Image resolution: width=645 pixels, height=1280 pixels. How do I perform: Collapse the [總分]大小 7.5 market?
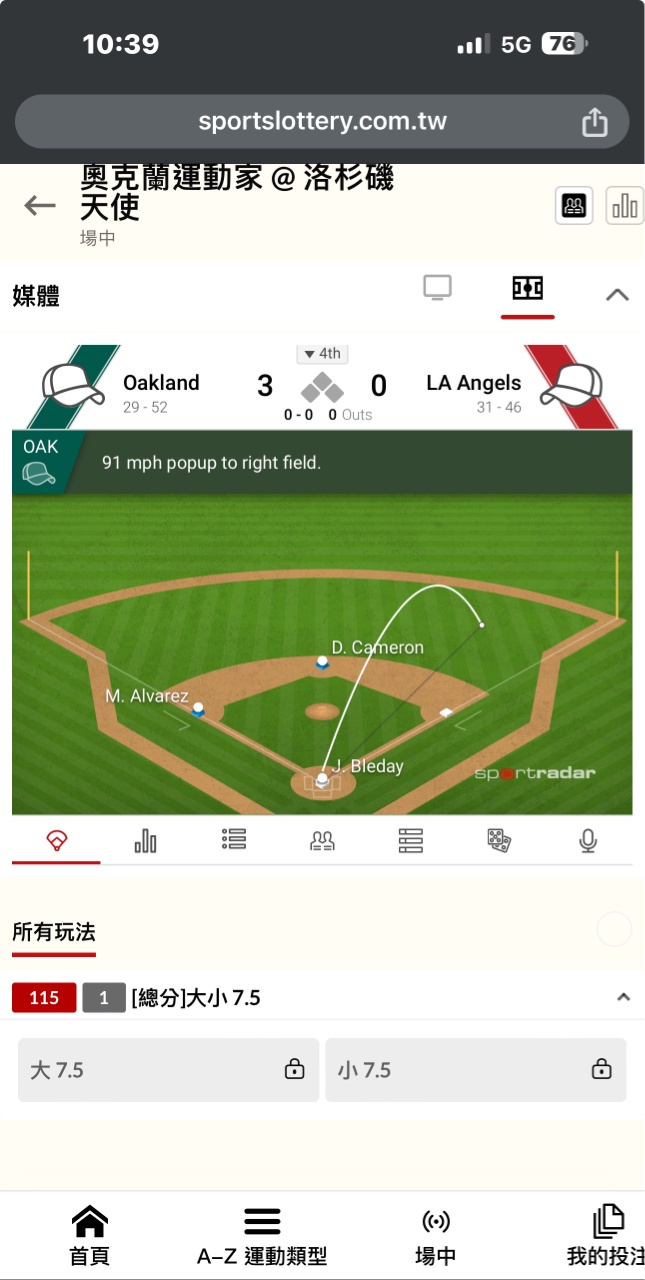pyautogui.click(x=623, y=997)
